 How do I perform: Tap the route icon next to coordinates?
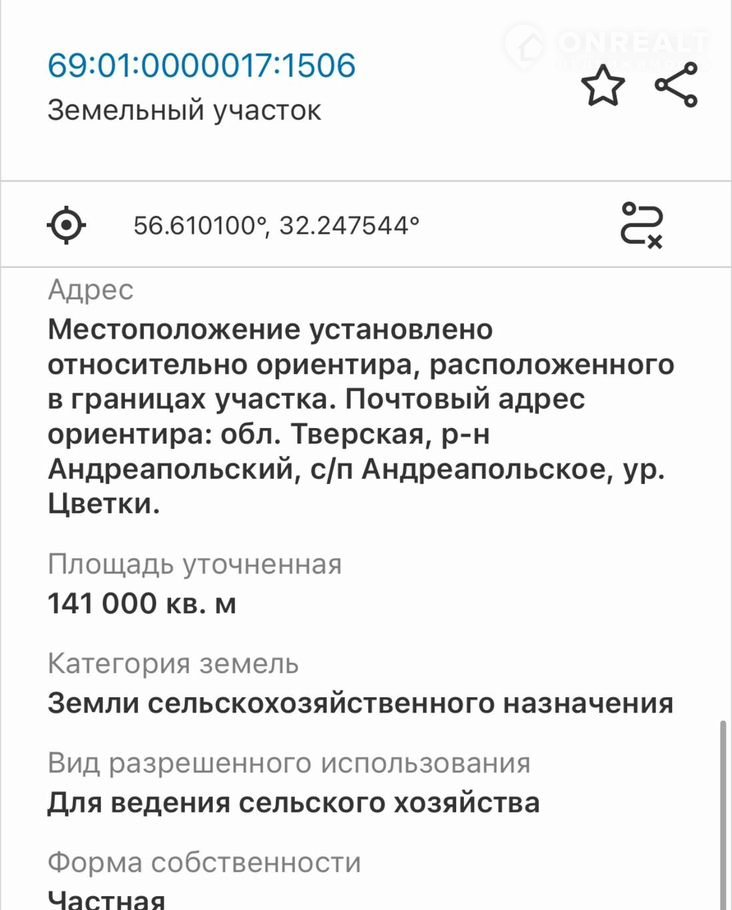pos(641,224)
